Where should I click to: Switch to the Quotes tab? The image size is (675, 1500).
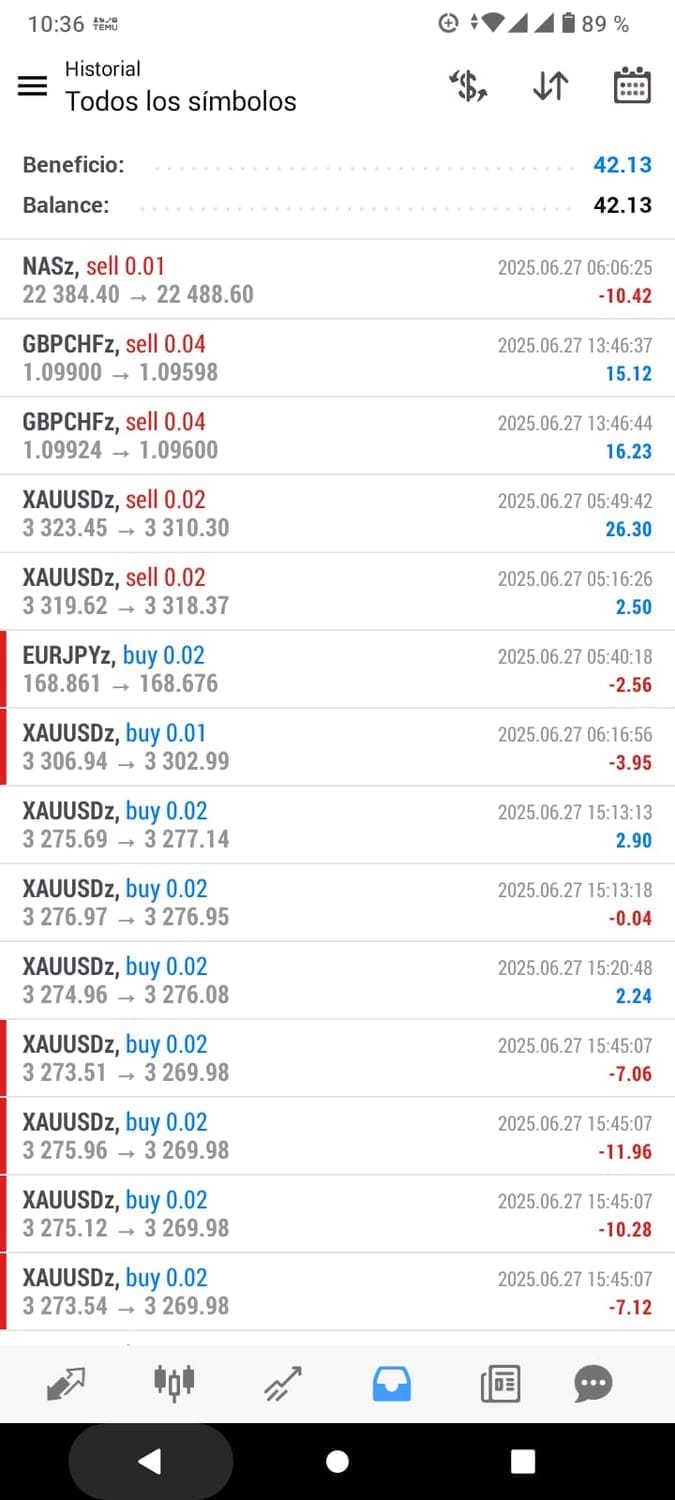(66, 1384)
